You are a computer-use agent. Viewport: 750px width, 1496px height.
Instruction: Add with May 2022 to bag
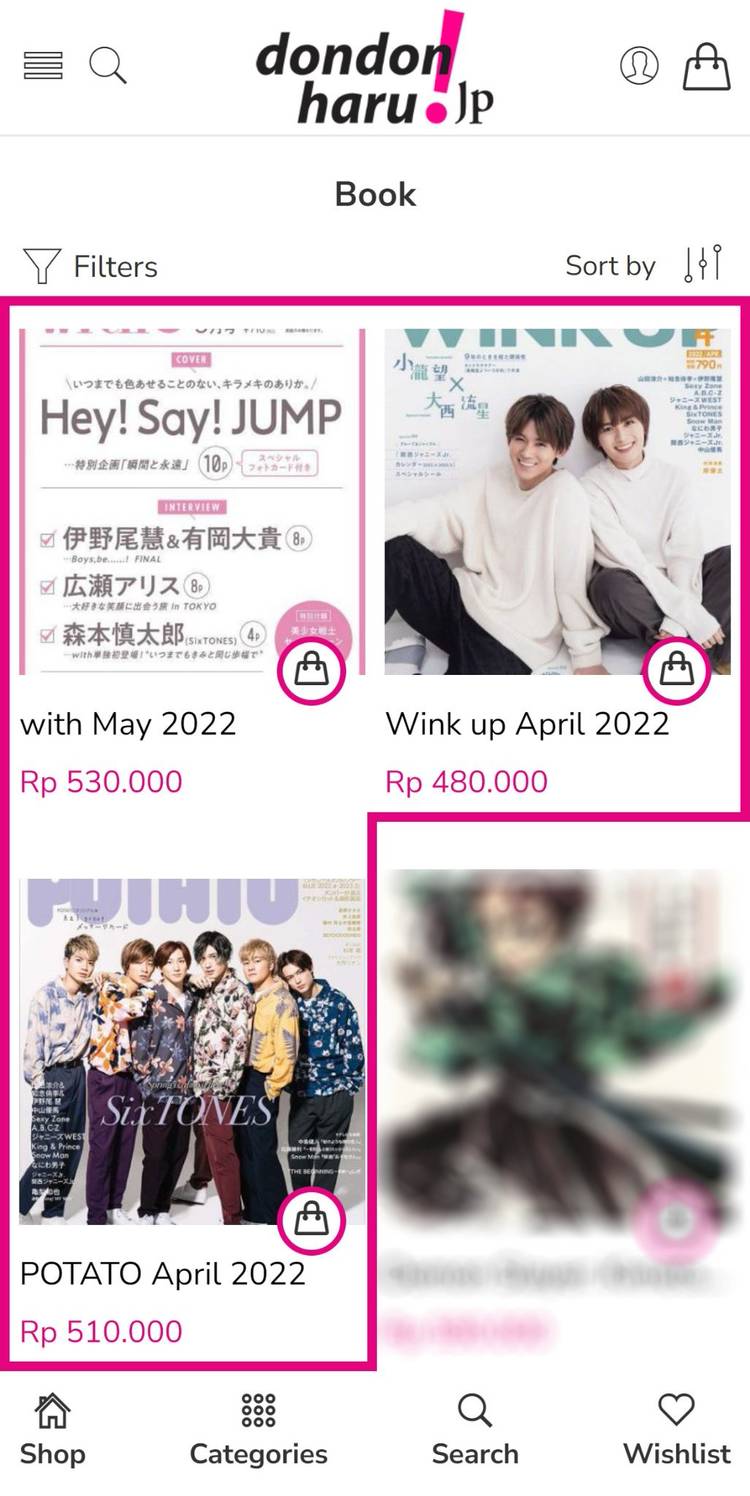pyautogui.click(x=312, y=671)
